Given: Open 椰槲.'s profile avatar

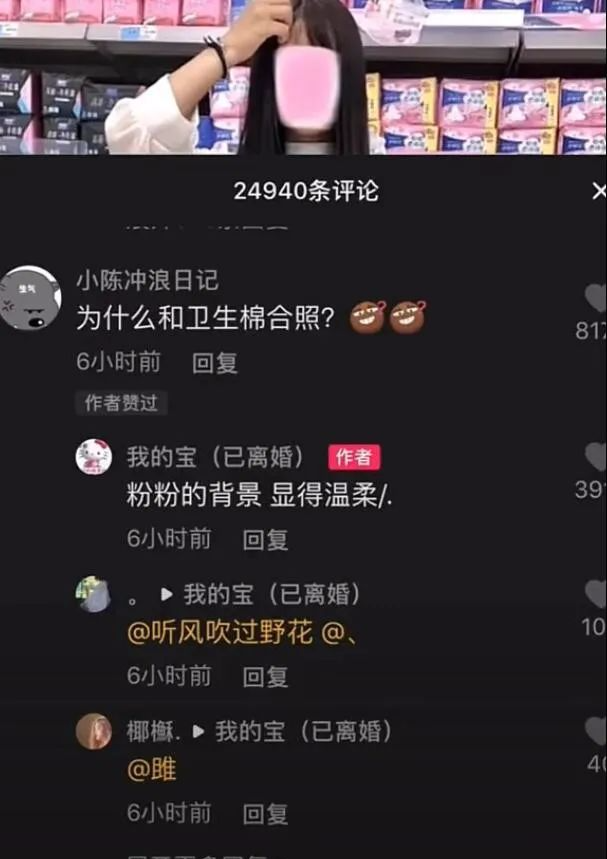Looking at the screenshot, I should tap(94, 731).
